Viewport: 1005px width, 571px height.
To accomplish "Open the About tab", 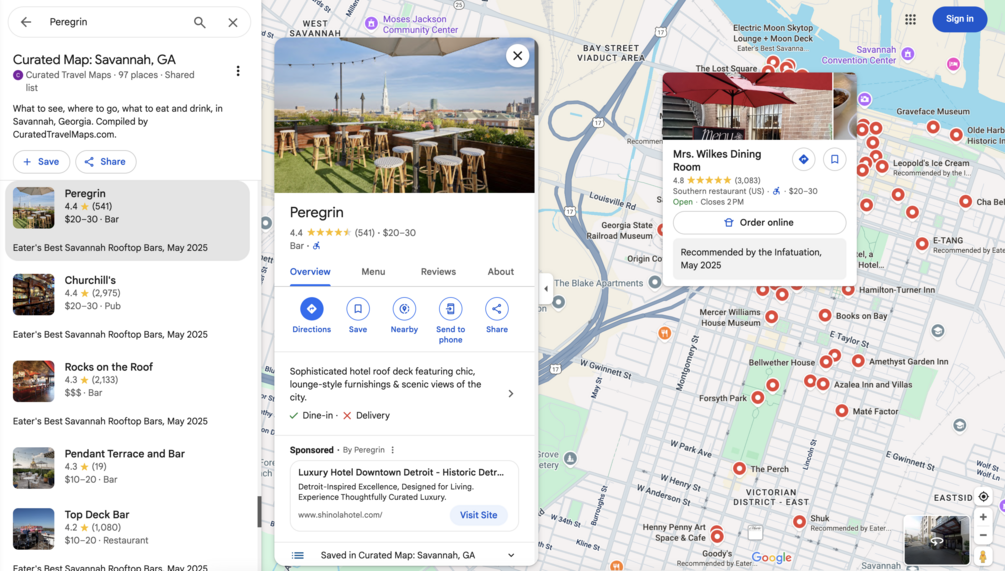I will [x=500, y=272].
